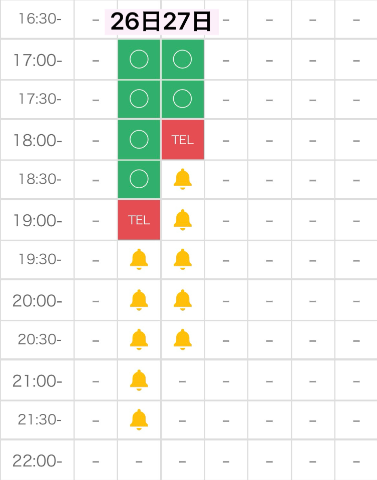Viewport: 377px width, 480px height.
Task: Choose the 18:00 available slot on the 26th
Action: coord(139,140)
